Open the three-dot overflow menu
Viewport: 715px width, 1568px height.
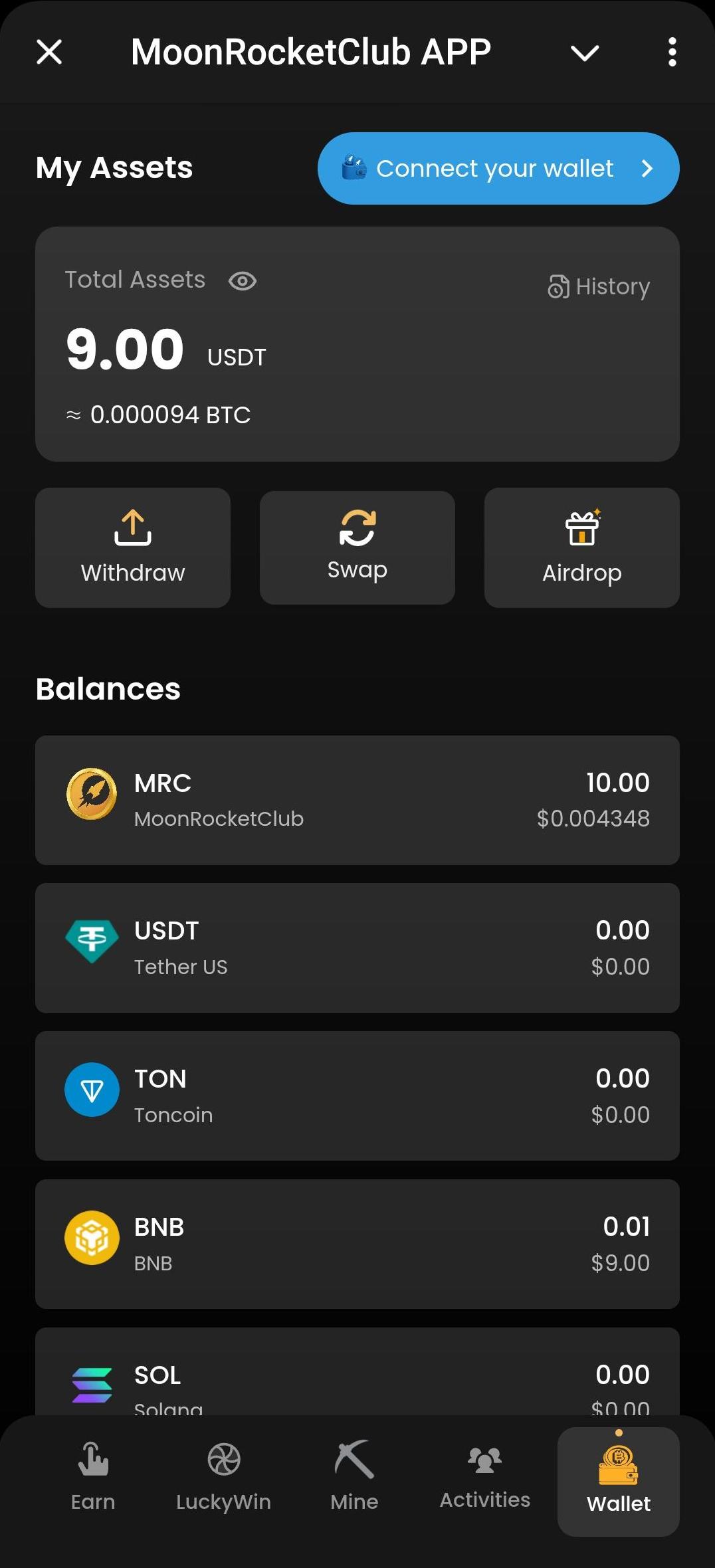[x=672, y=51]
